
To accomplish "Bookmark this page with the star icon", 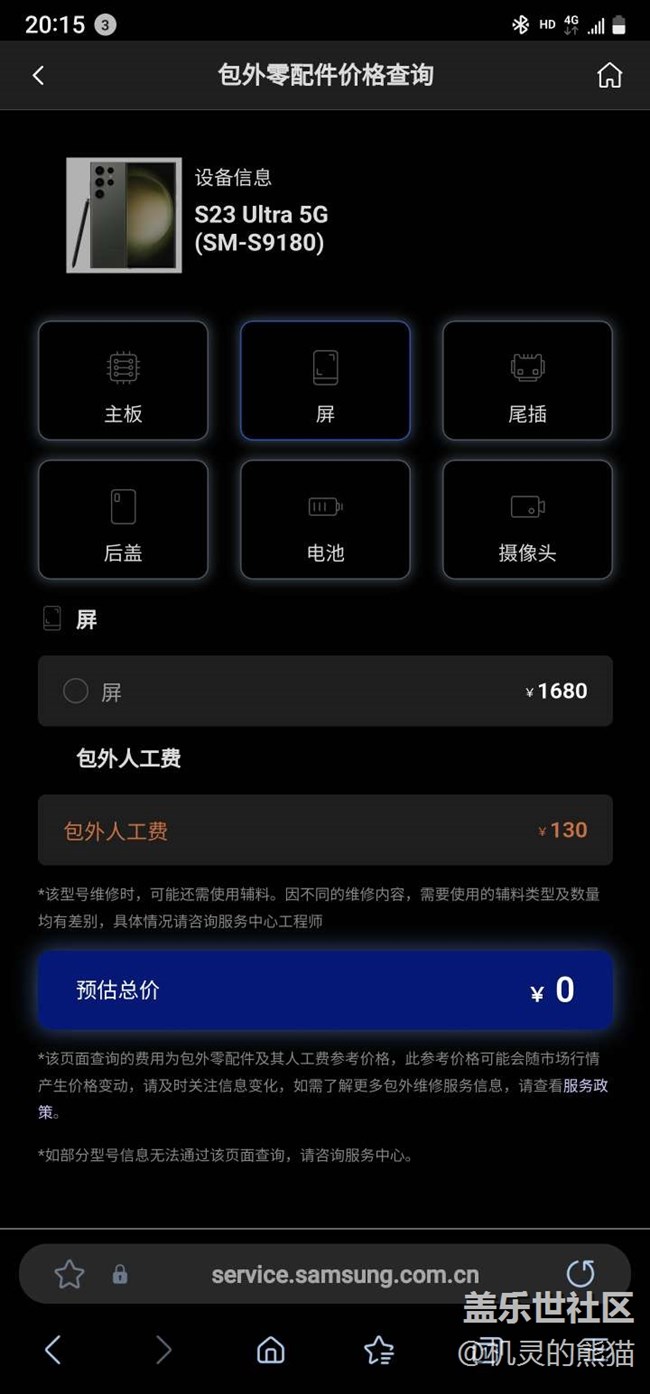I will pos(69,1274).
